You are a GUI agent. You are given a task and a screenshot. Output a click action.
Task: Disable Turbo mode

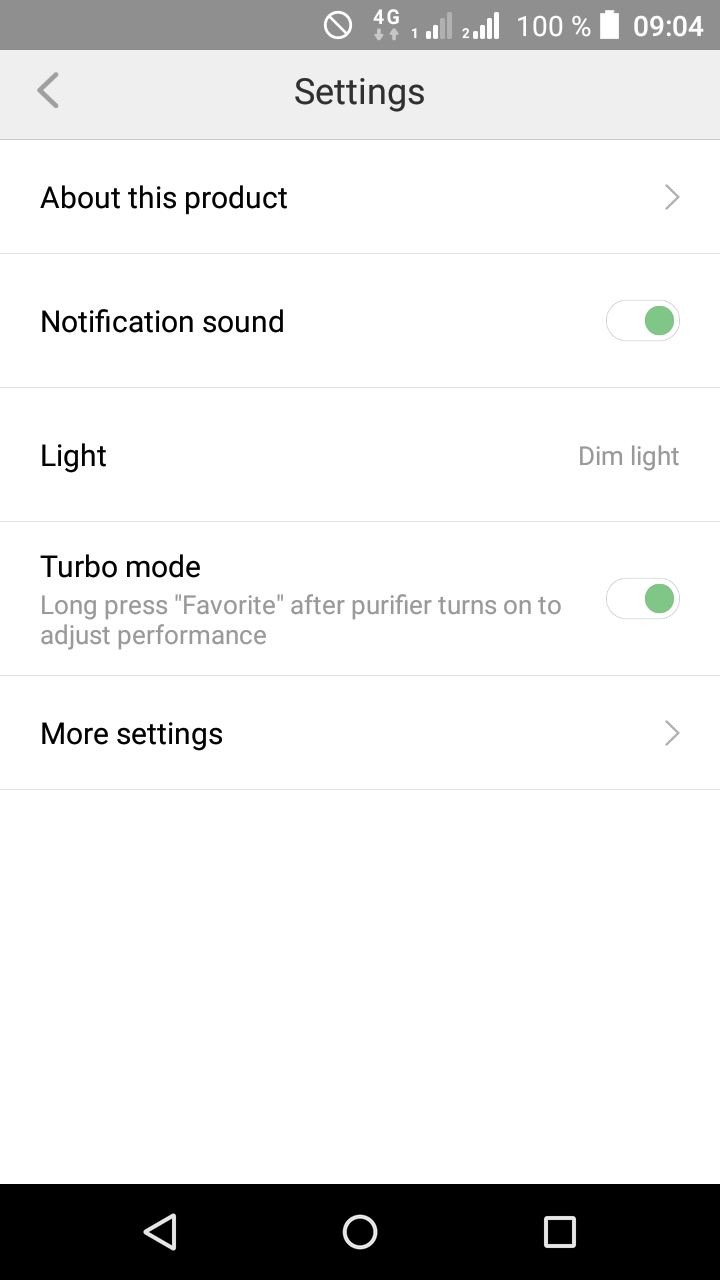[642, 598]
